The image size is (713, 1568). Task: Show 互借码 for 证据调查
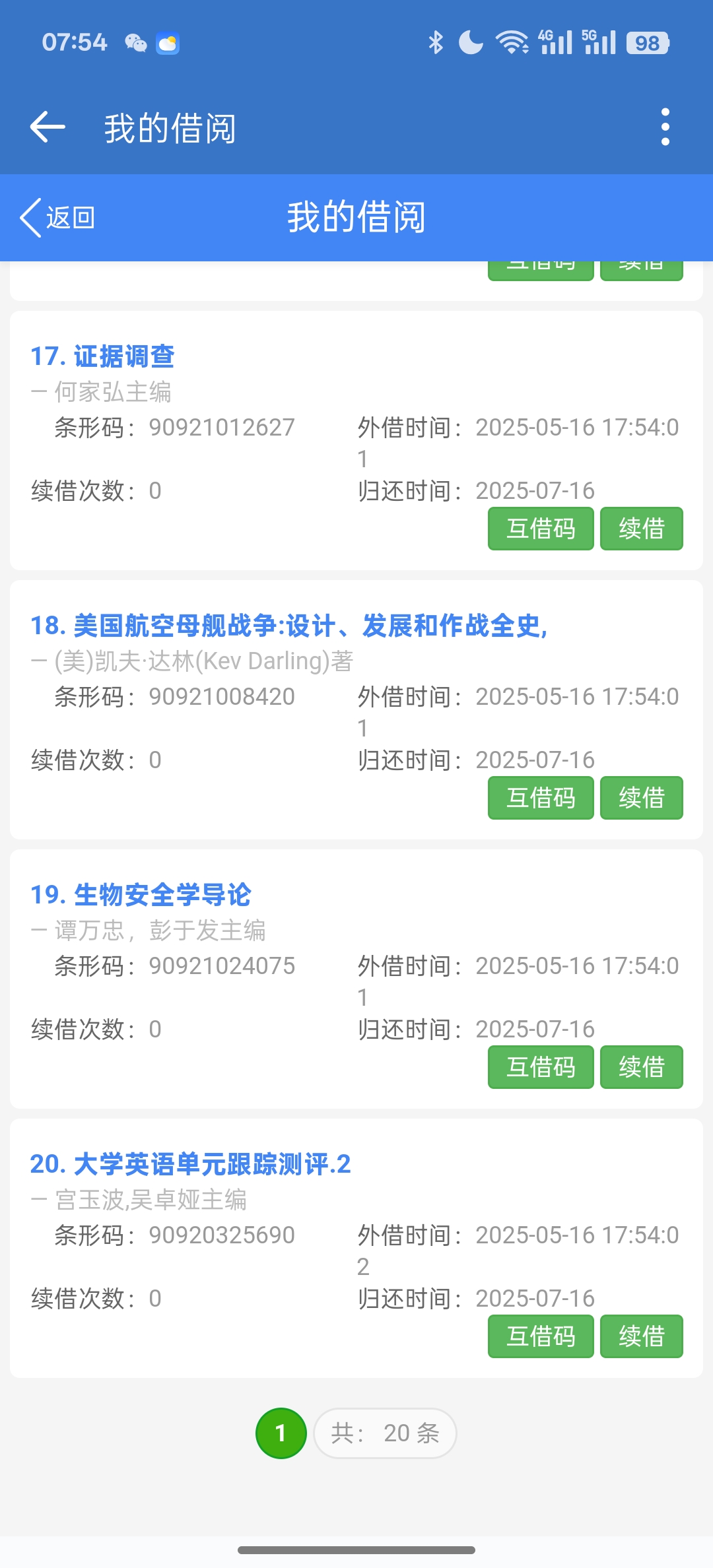pos(541,529)
